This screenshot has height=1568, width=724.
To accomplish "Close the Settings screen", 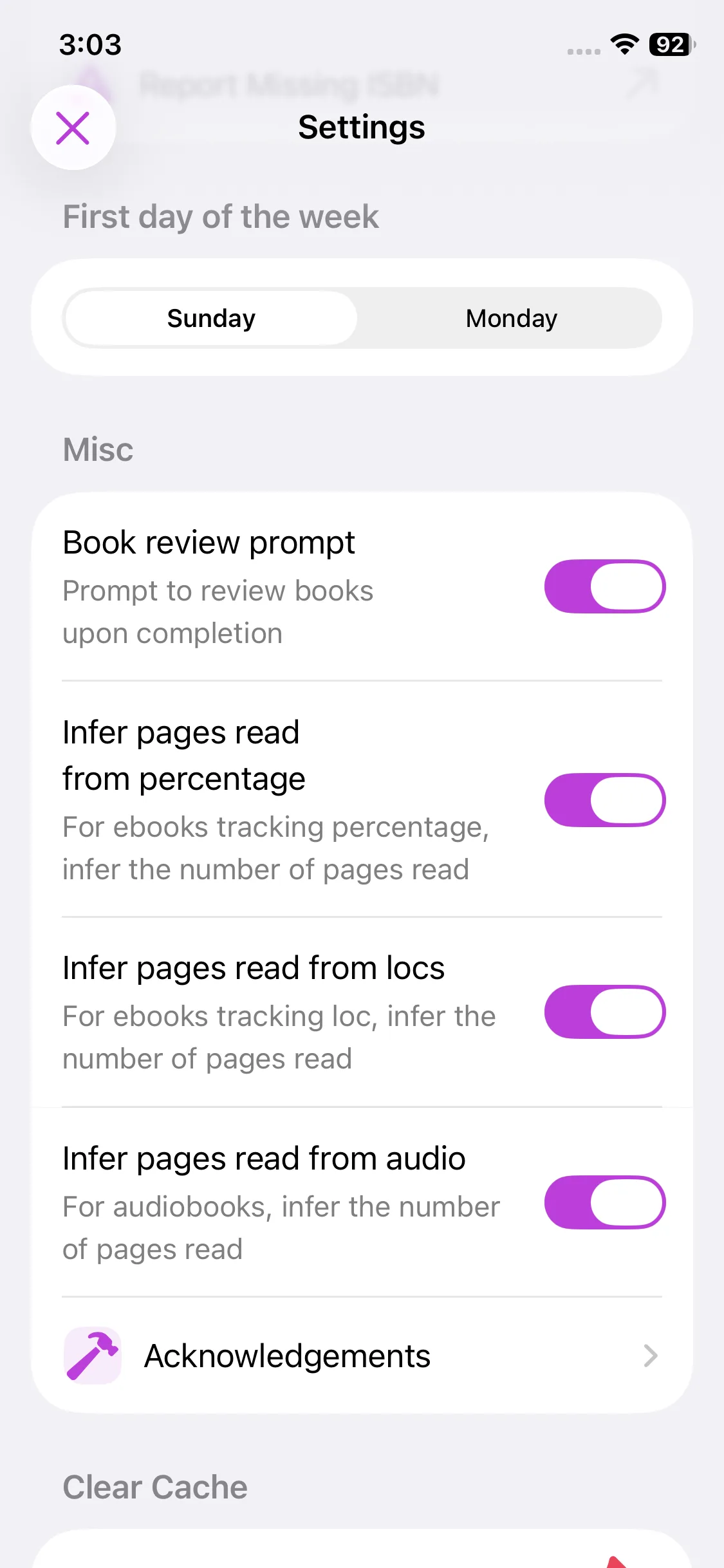I will pos(73,127).
